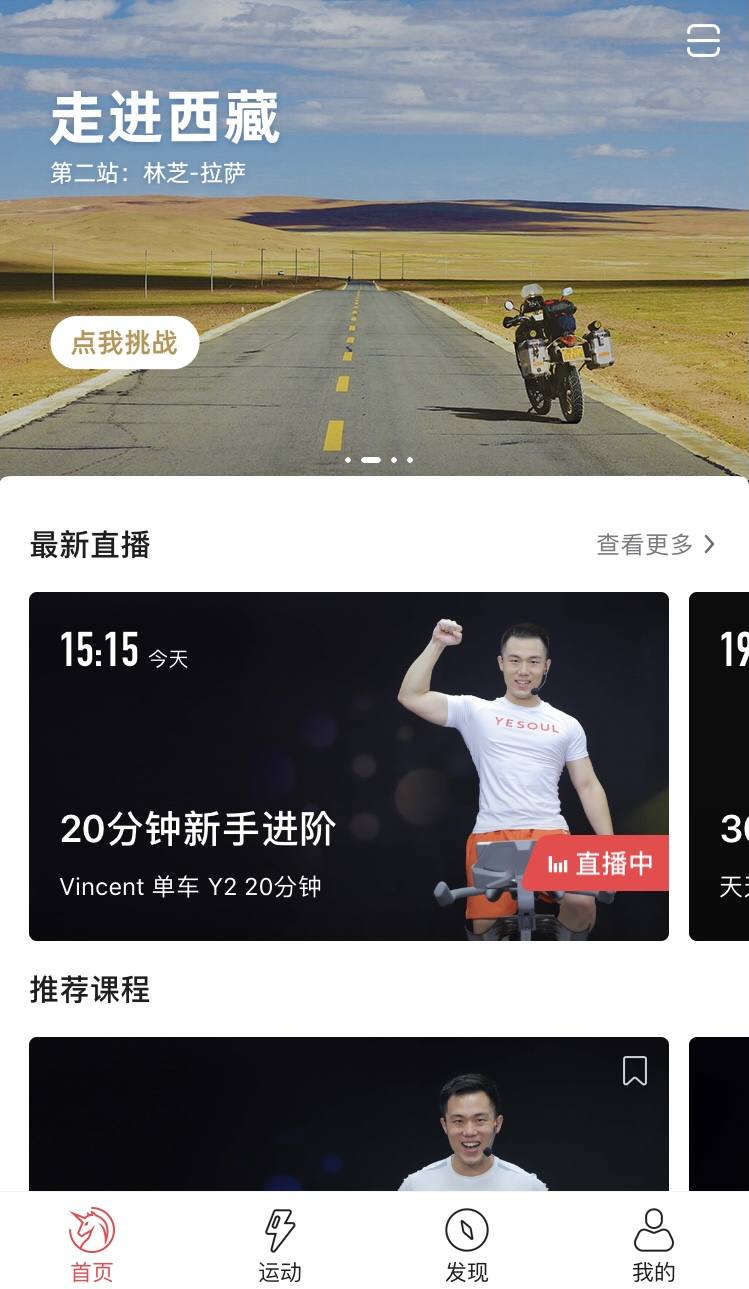Open the hamburger menu at top right
The height and width of the screenshot is (1289, 749).
click(x=704, y=40)
